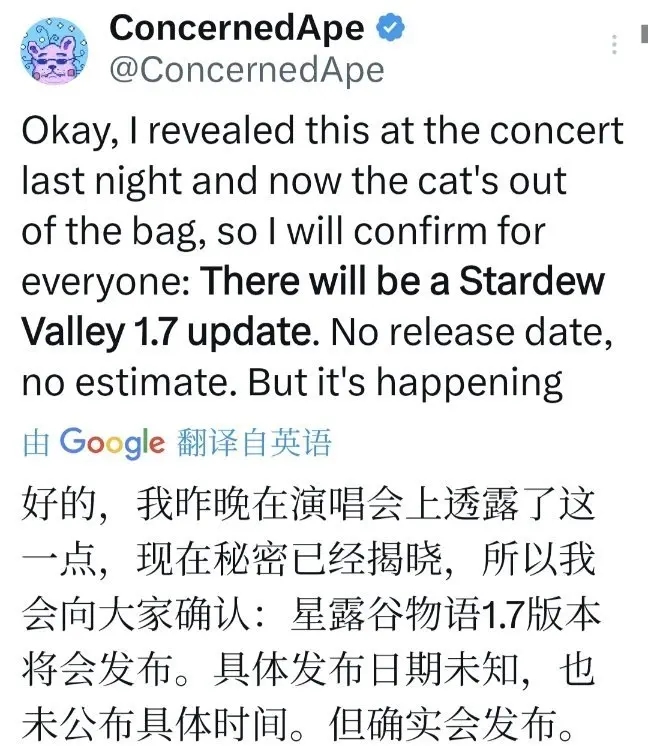Open the ConcernedApe display name profile link
The height and width of the screenshot is (746, 648).
point(237,27)
